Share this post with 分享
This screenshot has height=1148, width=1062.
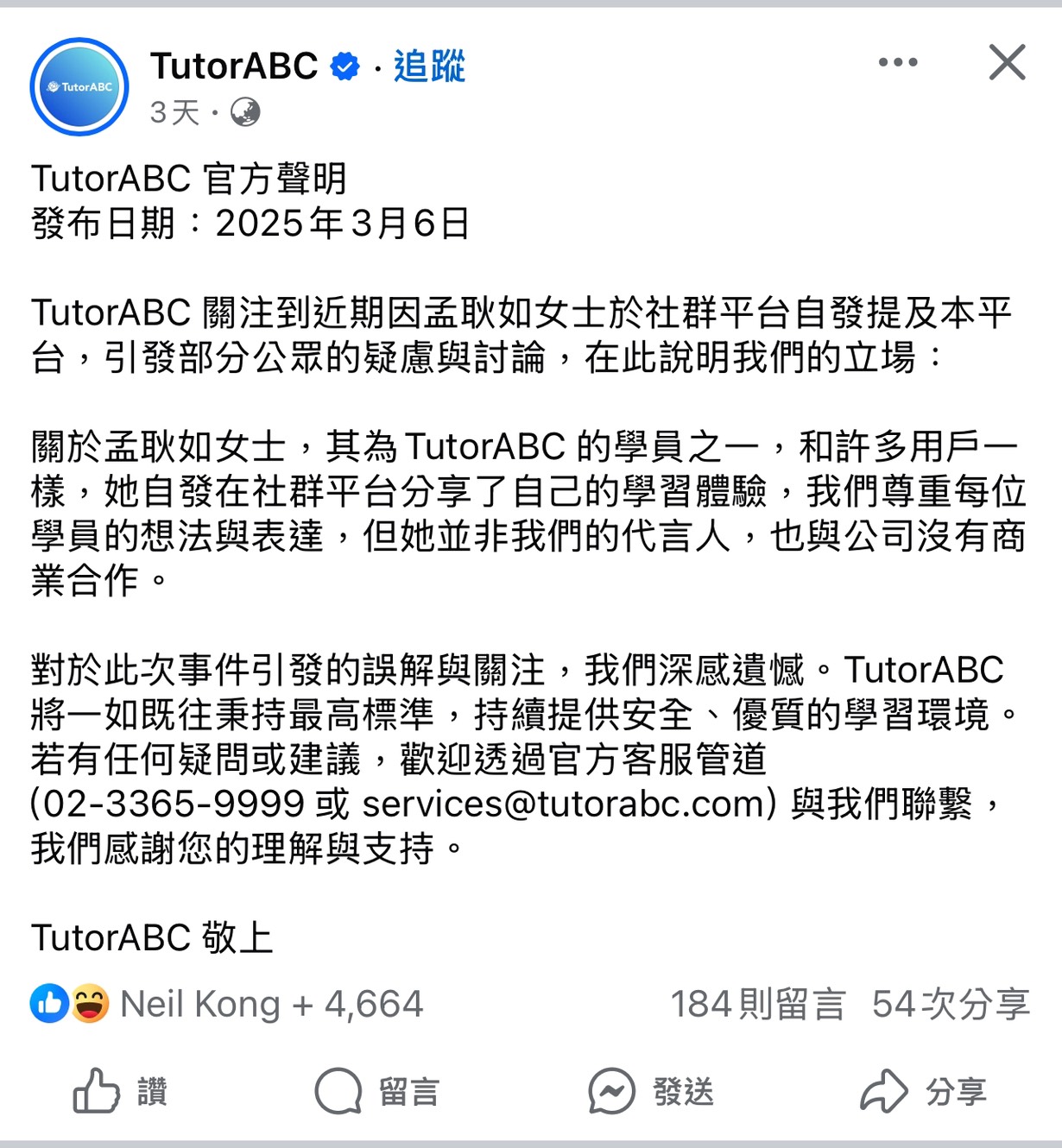[924, 1092]
